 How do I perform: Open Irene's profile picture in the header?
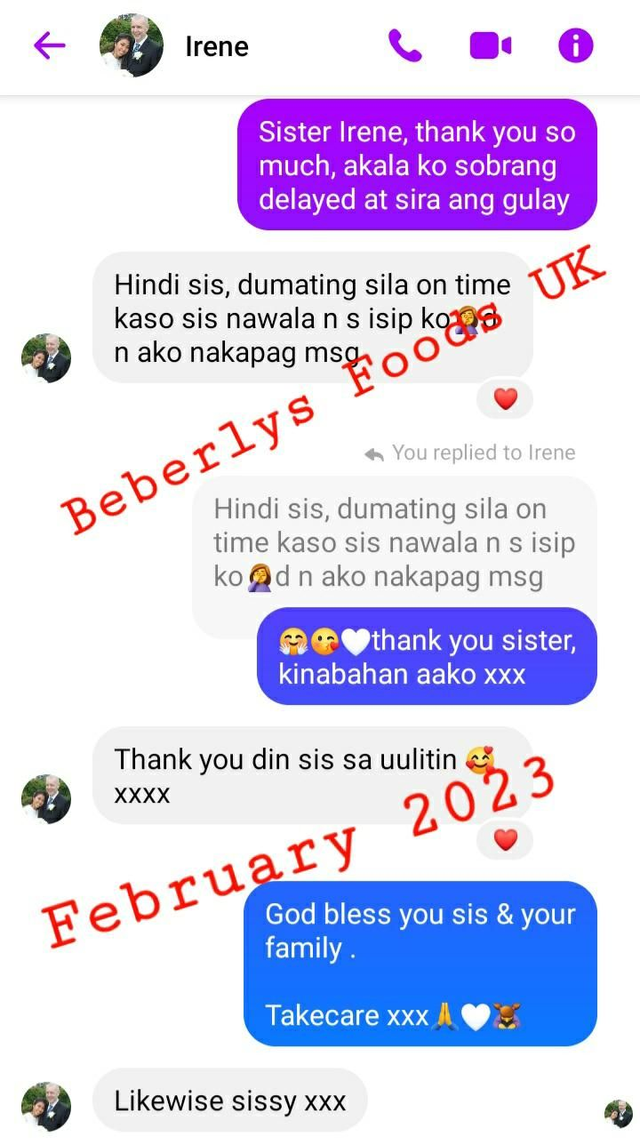click(131, 45)
